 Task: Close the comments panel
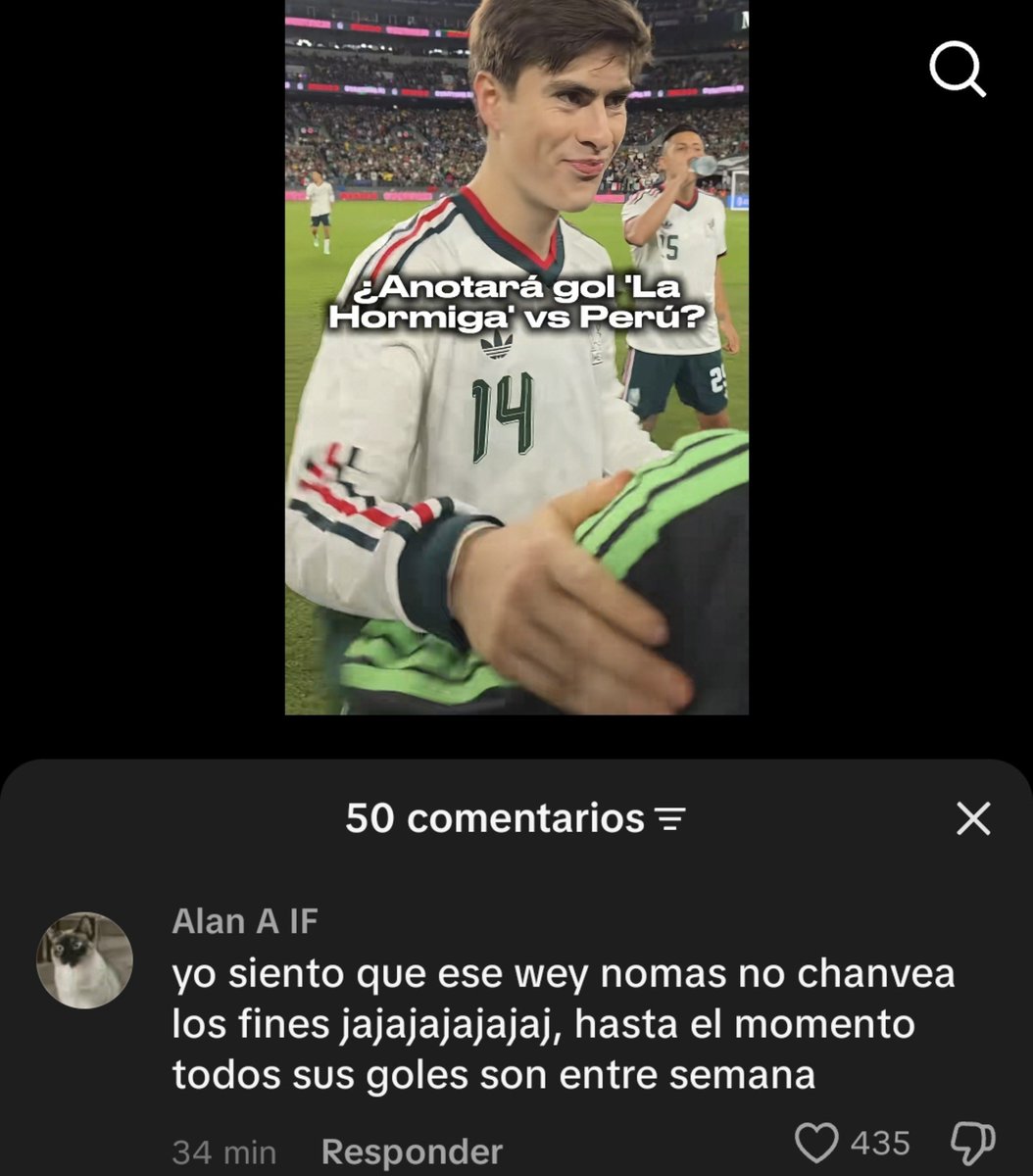pos(973,819)
